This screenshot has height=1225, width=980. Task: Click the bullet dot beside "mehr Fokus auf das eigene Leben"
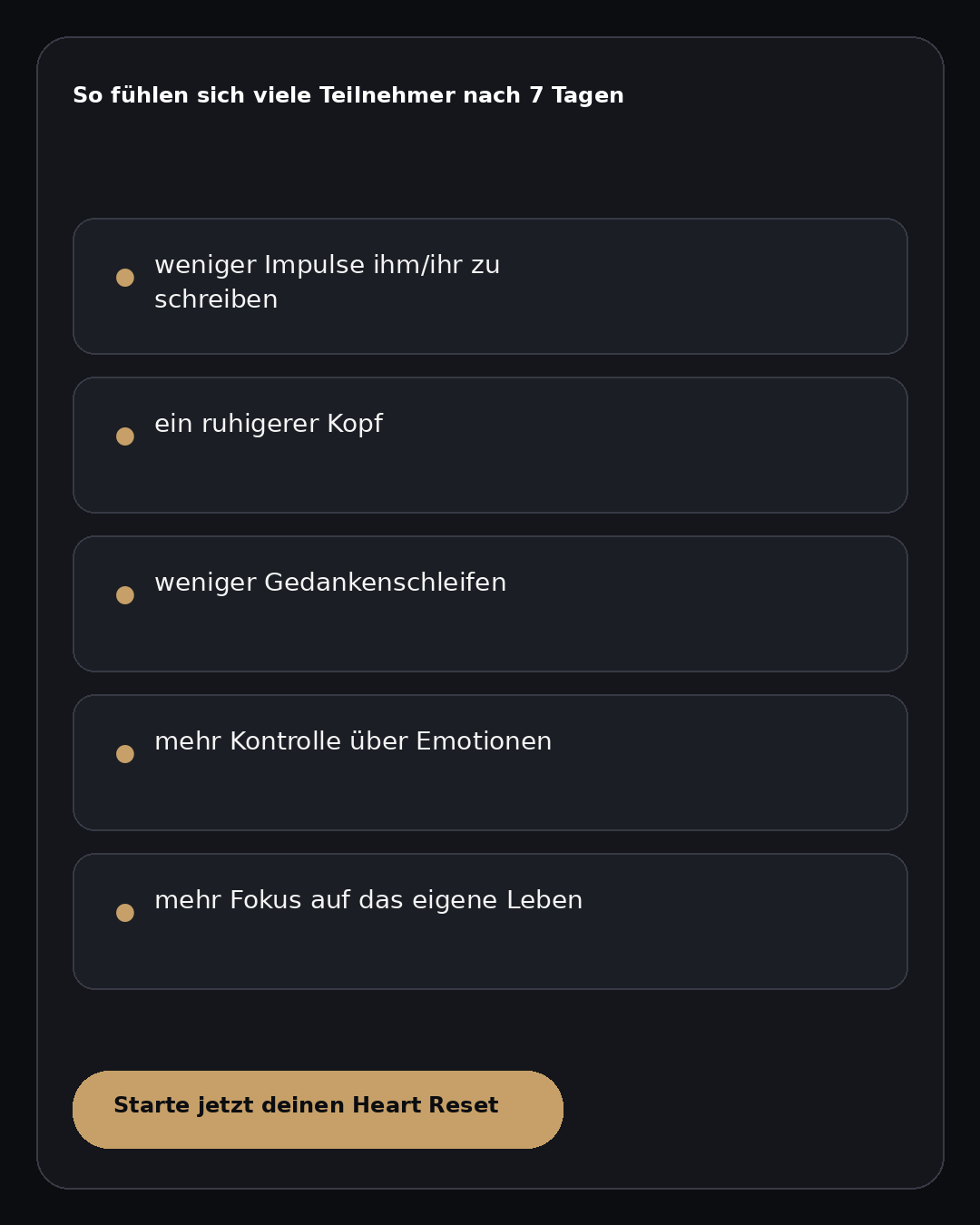pos(124,912)
